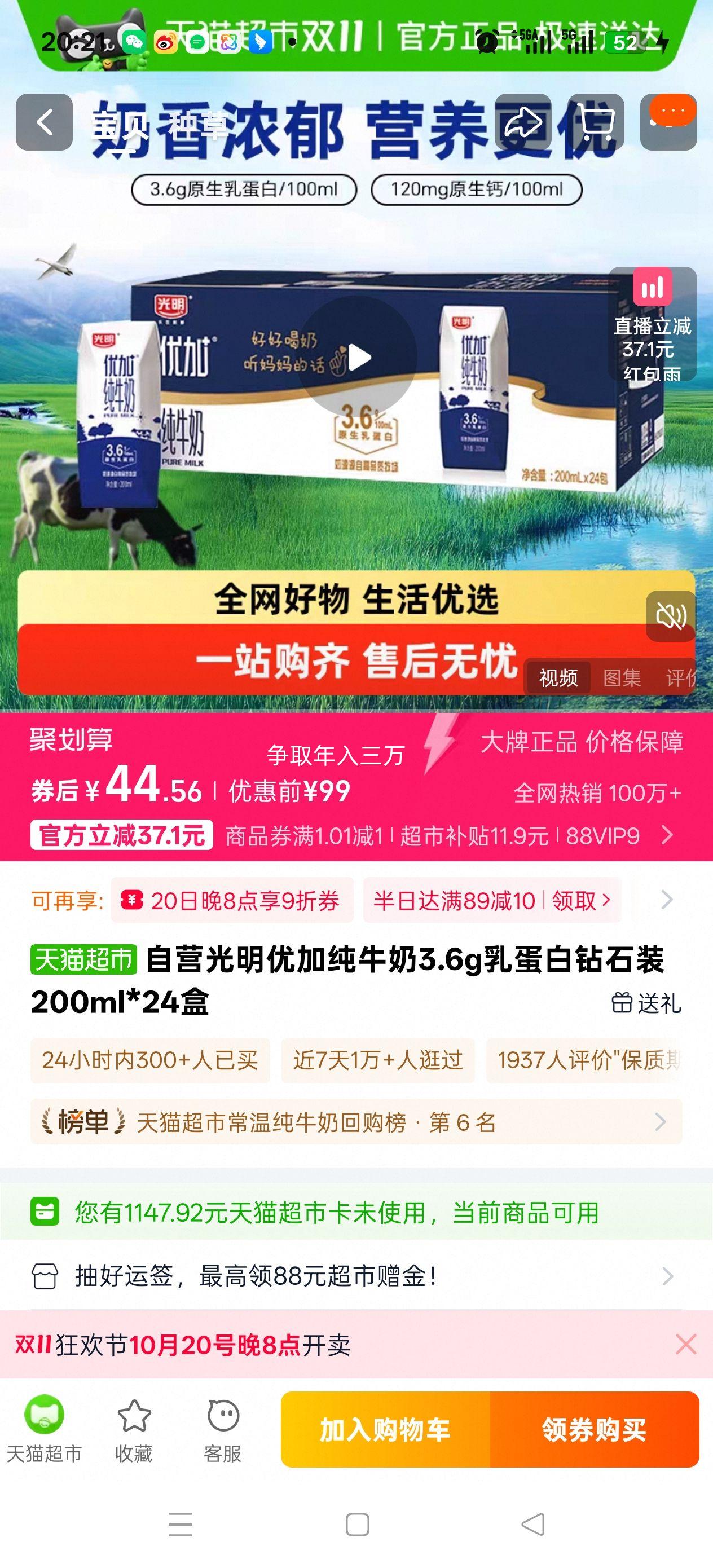Unmute the product video sound
The width and height of the screenshot is (713, 1568).
pyautogui.click(x=670, y=616)
